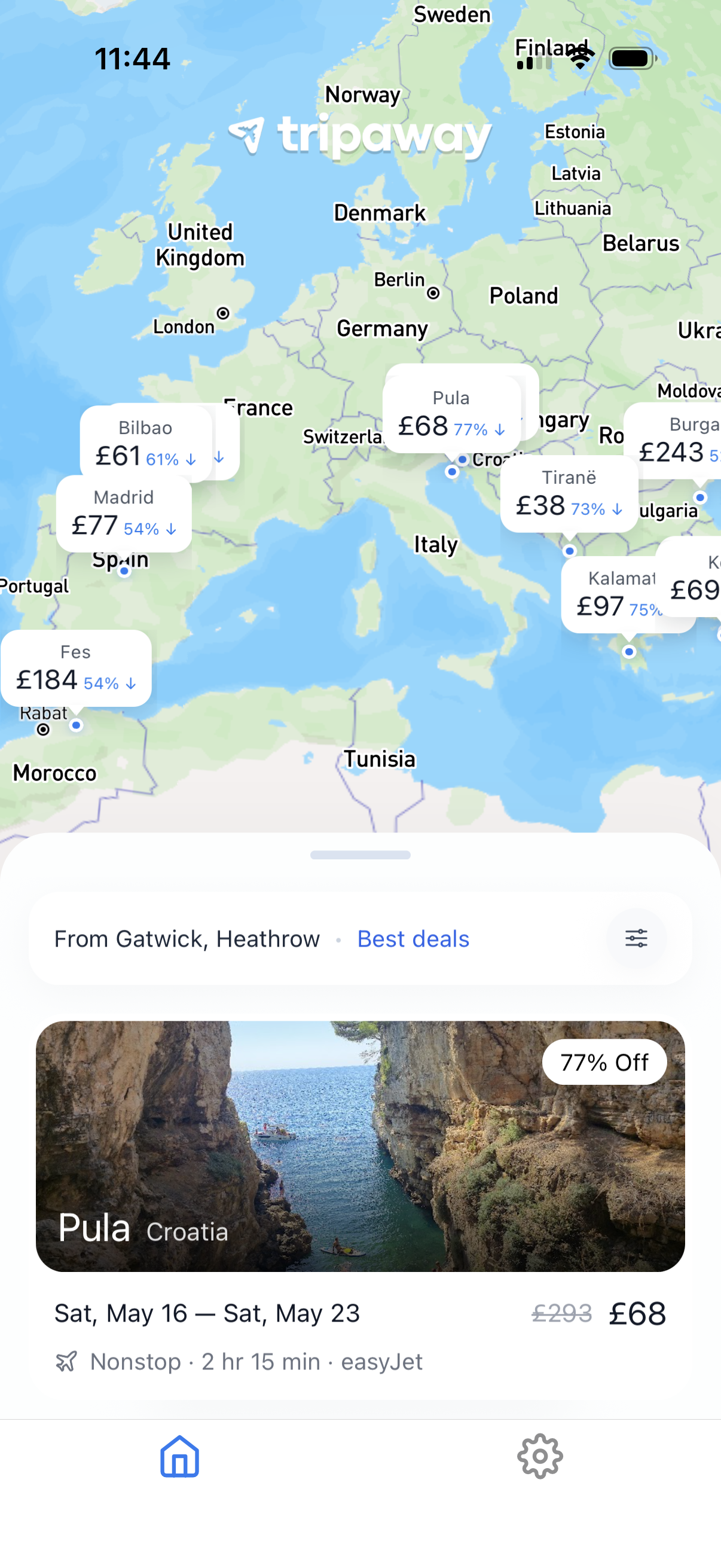The width and height of the screenshot is (721, 1568).
Task: Tap the sheet drag handle to expand deals
Action: pyautogui.click(x=360, y=855)
